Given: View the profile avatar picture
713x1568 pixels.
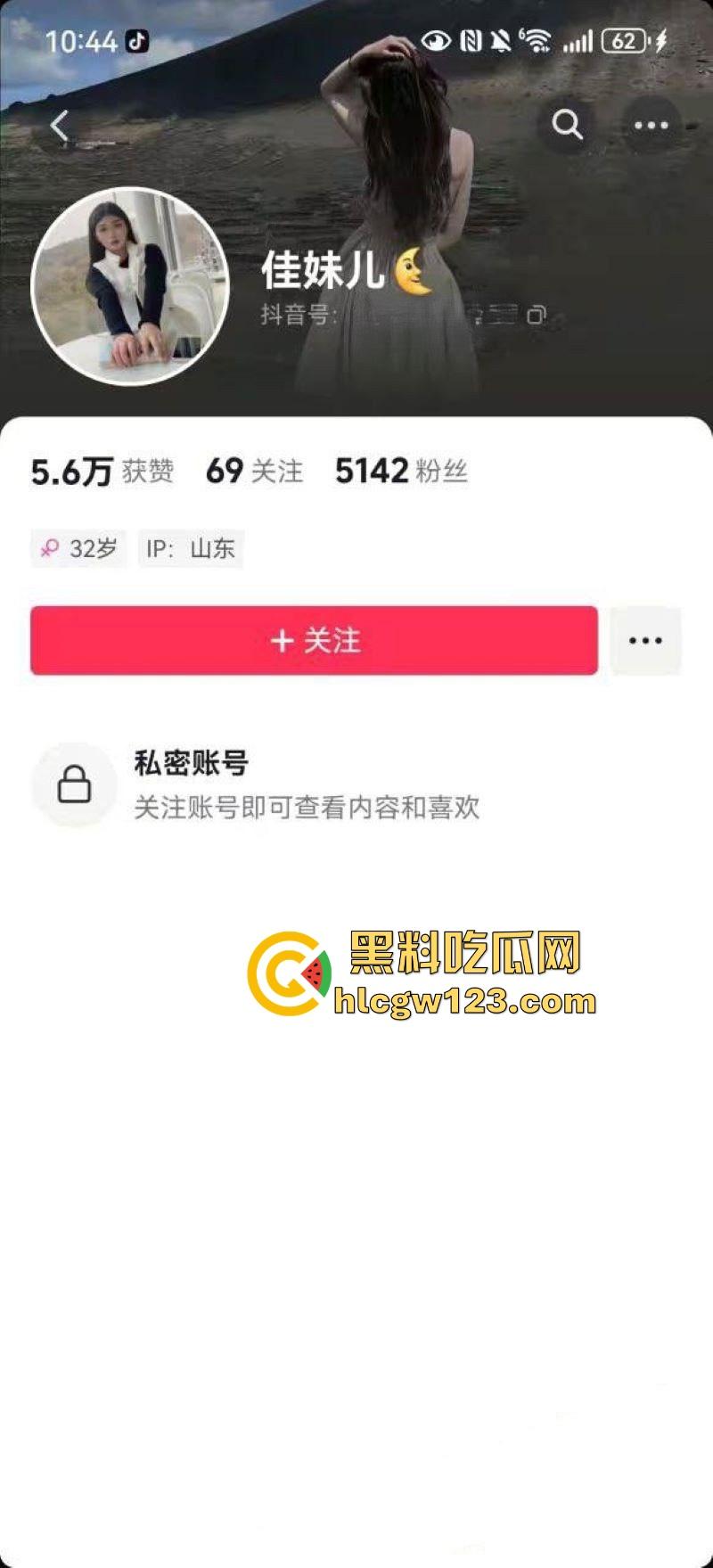Looking at the screenshot, I should (x=130, y=287).
